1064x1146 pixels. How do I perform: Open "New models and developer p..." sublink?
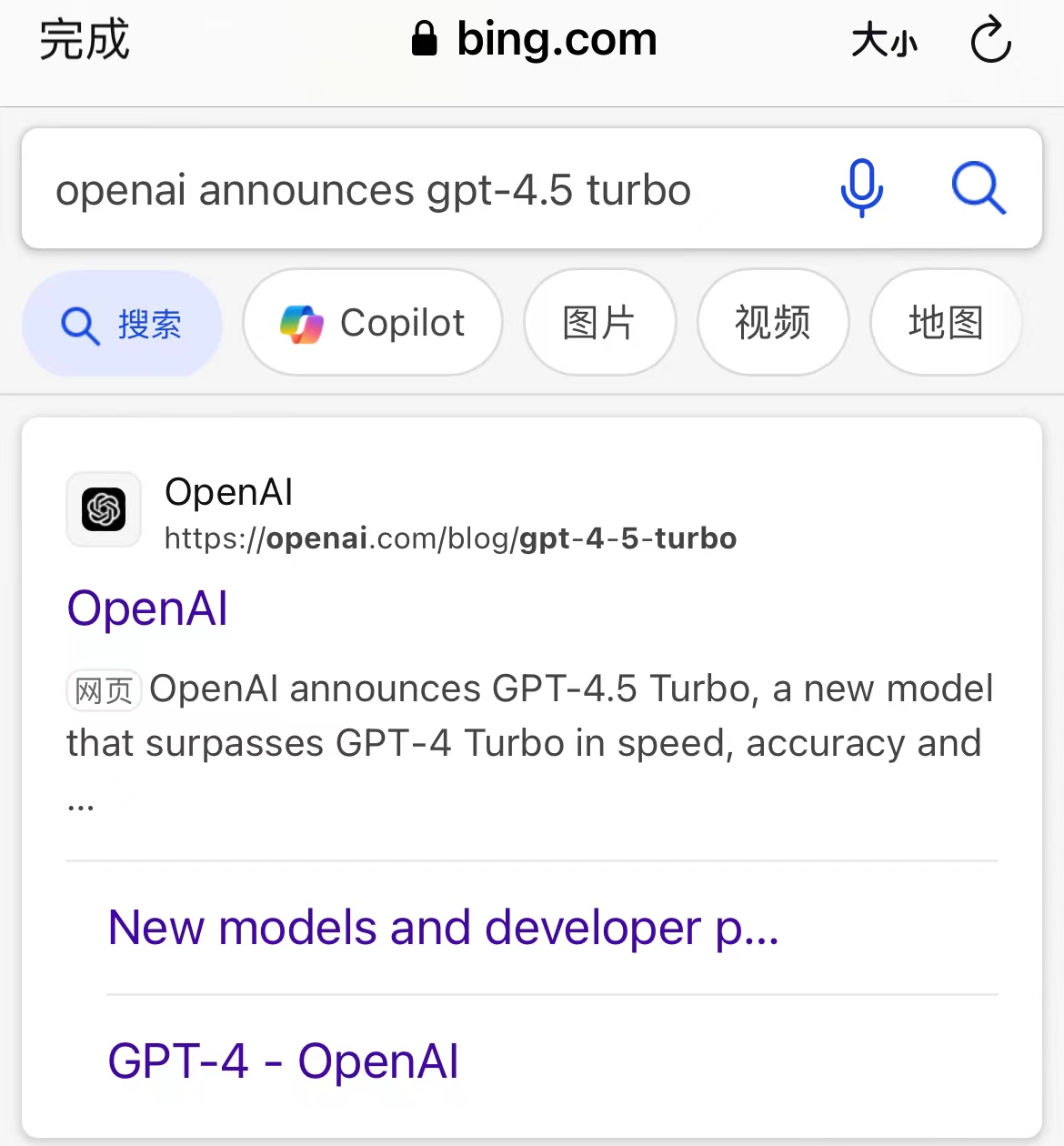click(443, 928)
